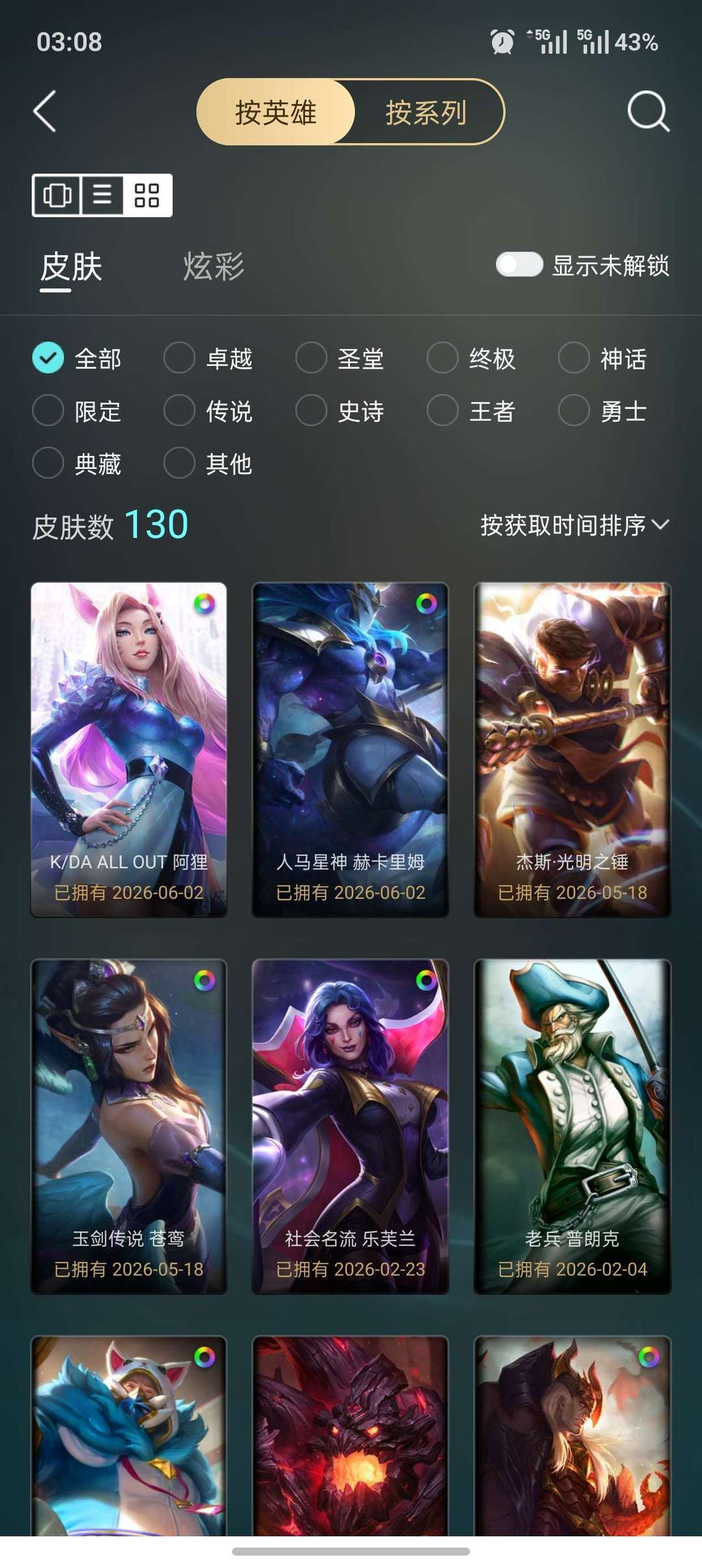Choose the 限定 filter option
702x1568 pixels.
[x=77, y=411]
